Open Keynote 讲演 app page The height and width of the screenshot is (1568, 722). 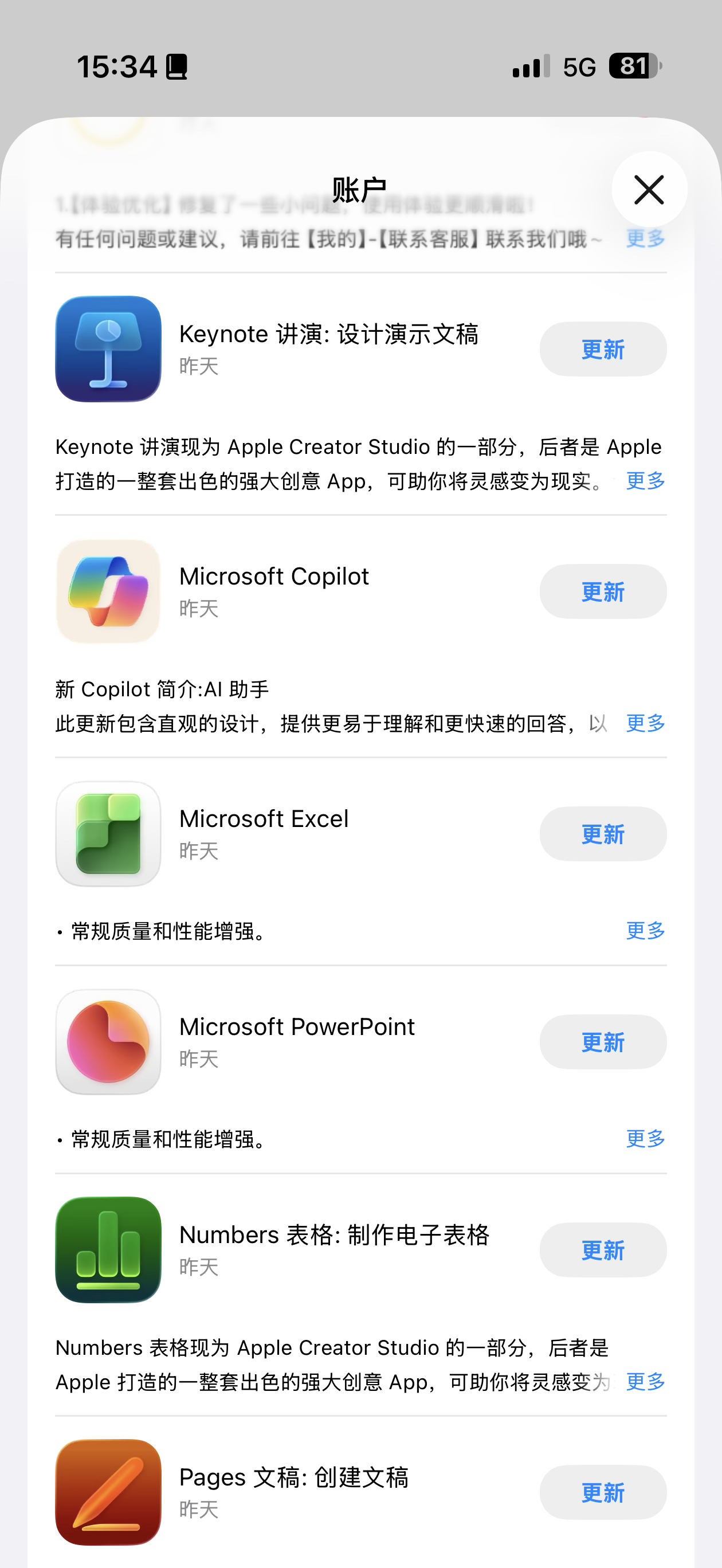tap(108, 350)
